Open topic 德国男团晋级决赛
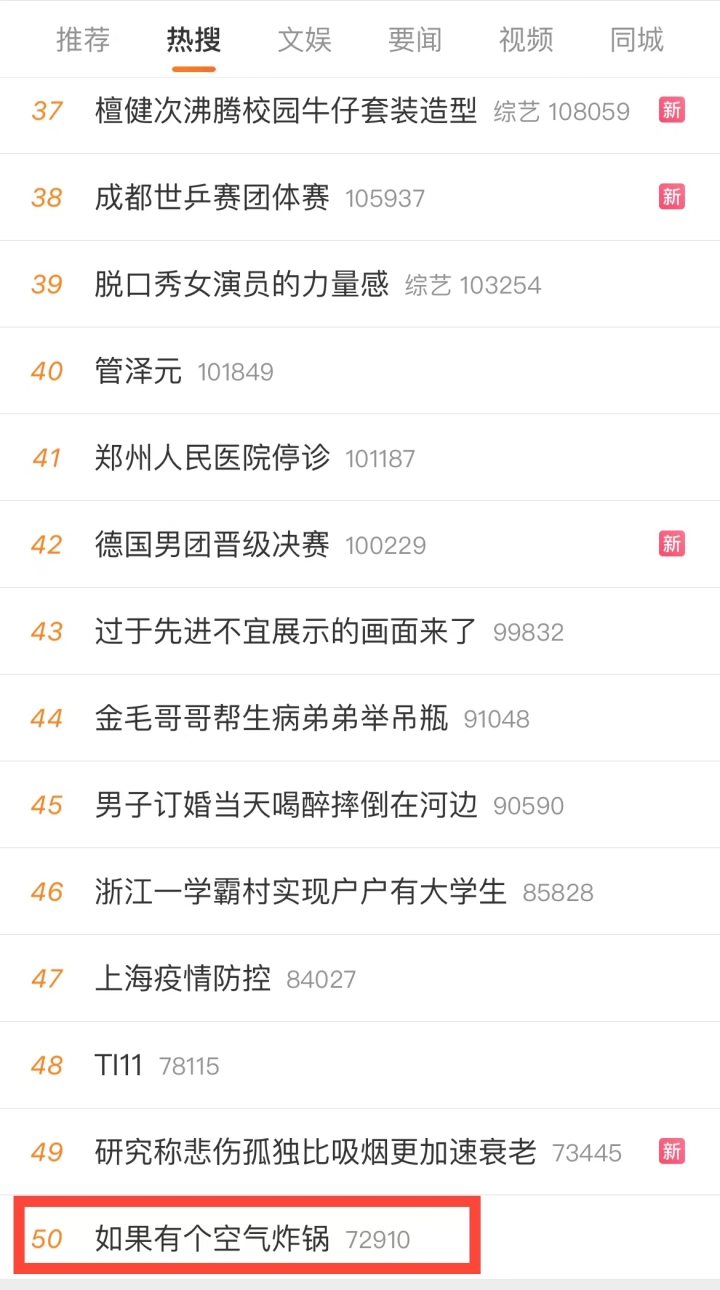 point(212,545)
